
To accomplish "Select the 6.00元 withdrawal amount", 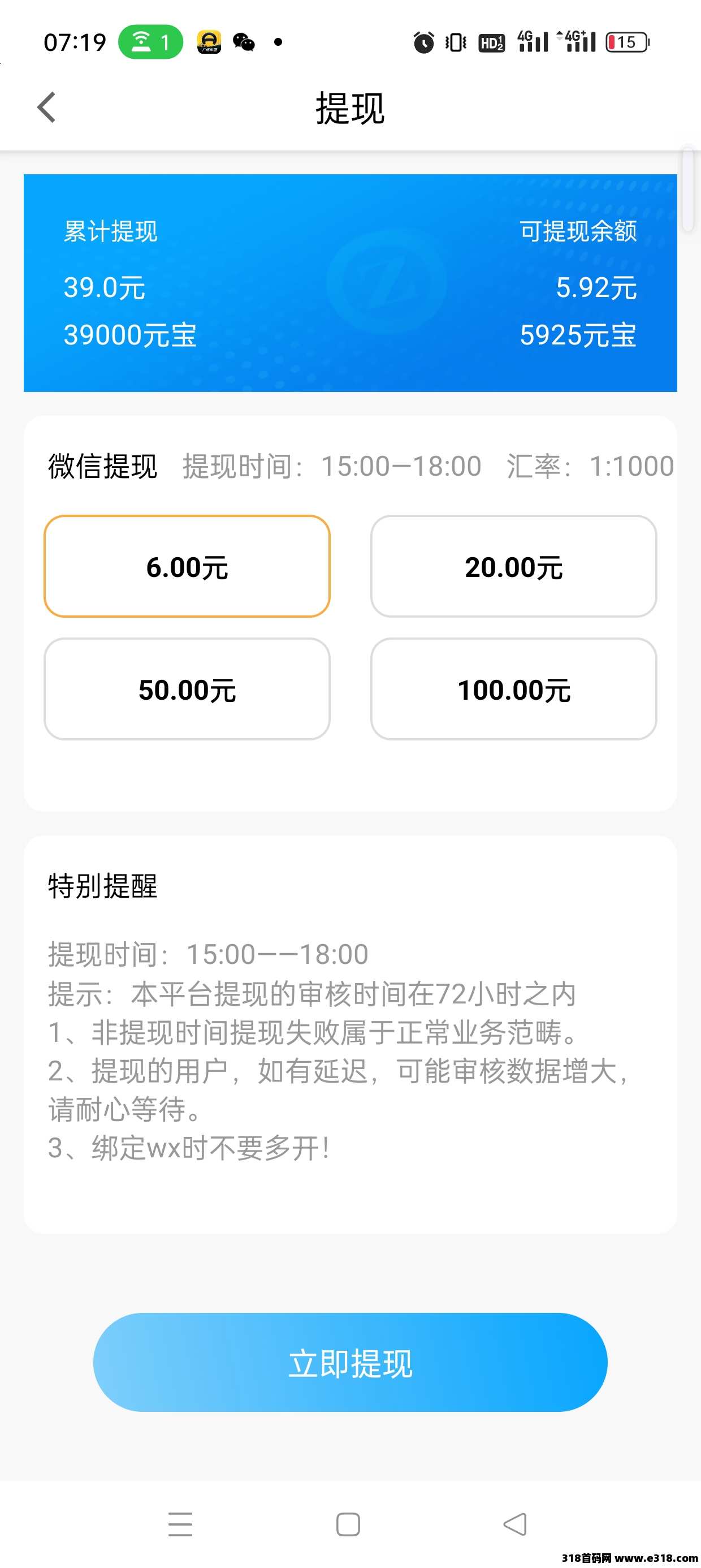I will [x=187, y=566].
